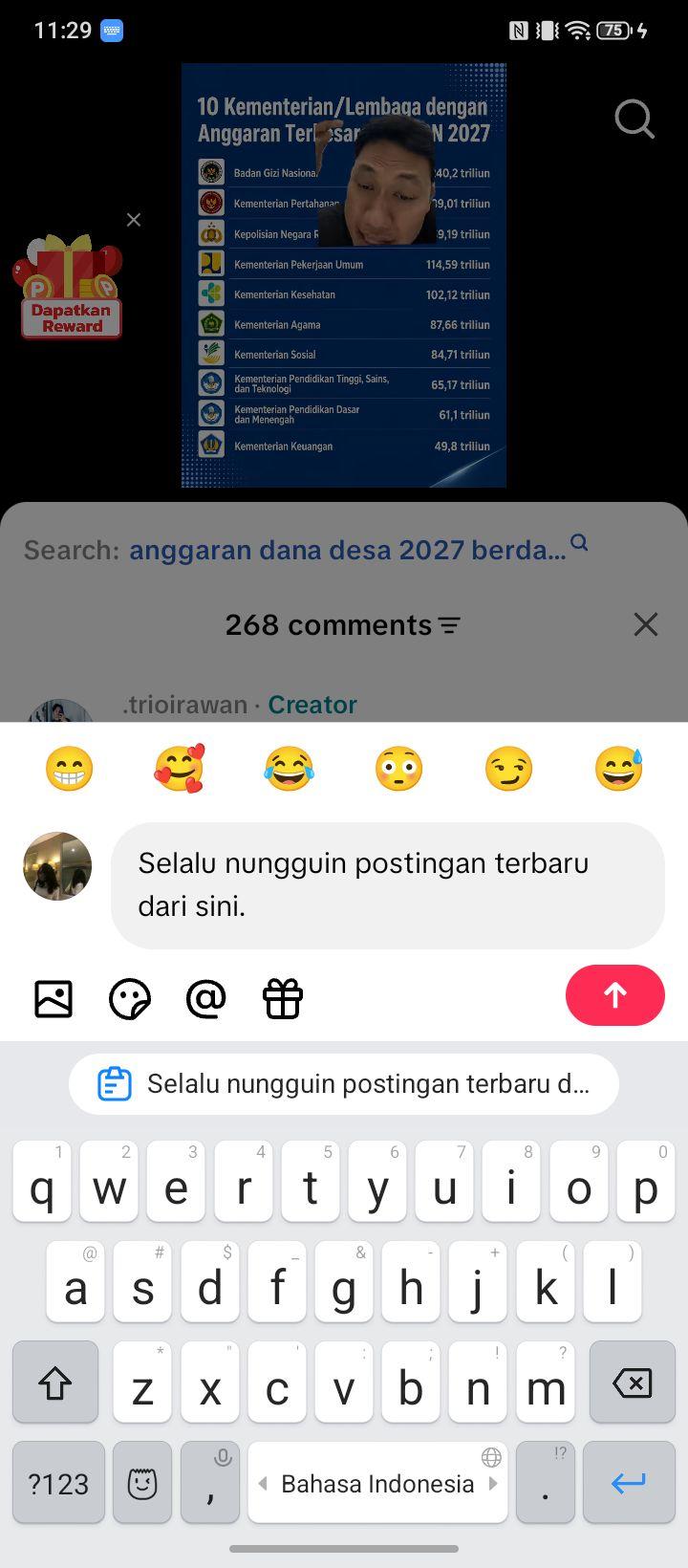
Task: Insert the grinning face emoji
Action: [x=70, y=769]
